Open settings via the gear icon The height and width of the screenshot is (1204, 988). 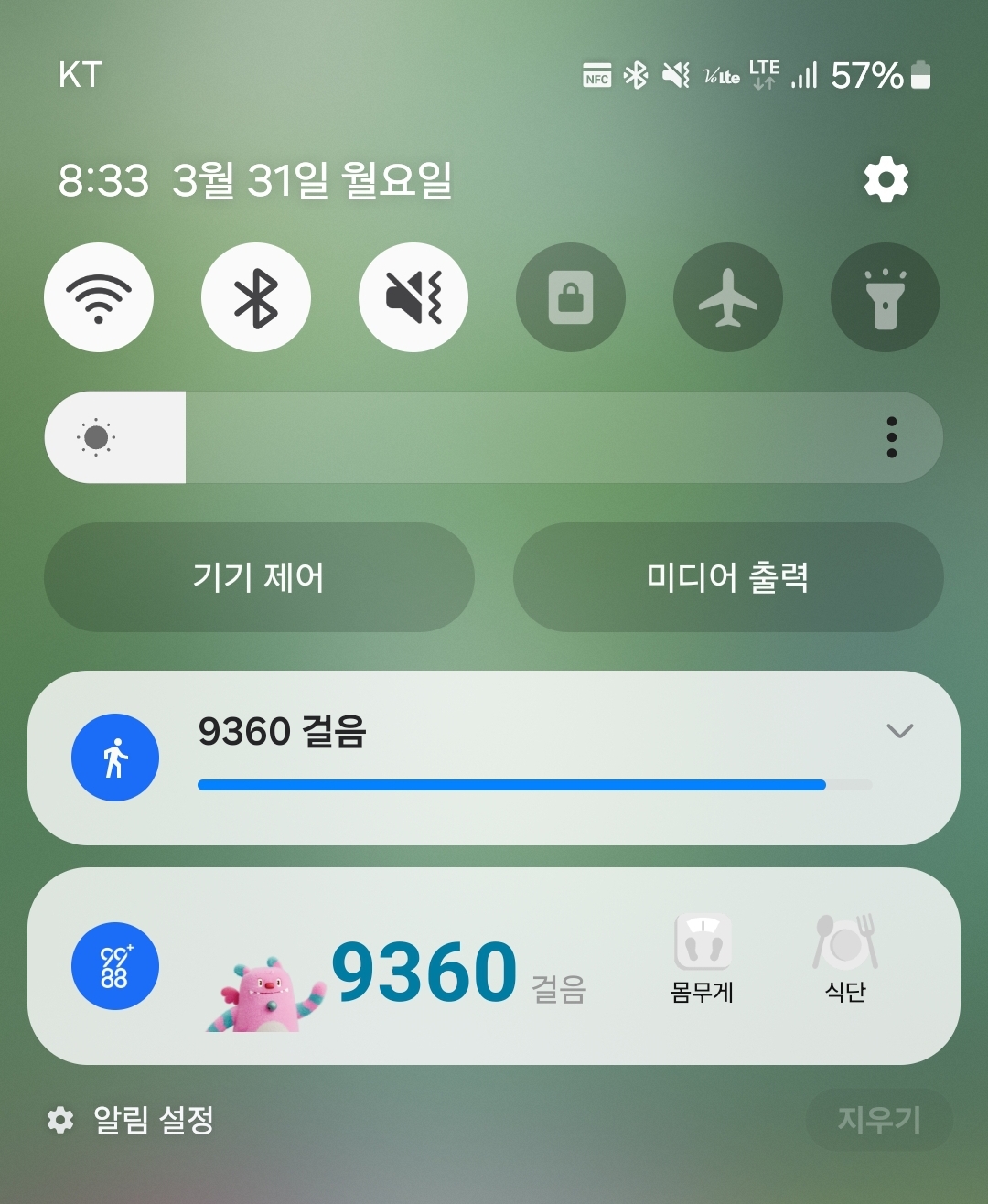click(x=886, y=180)
